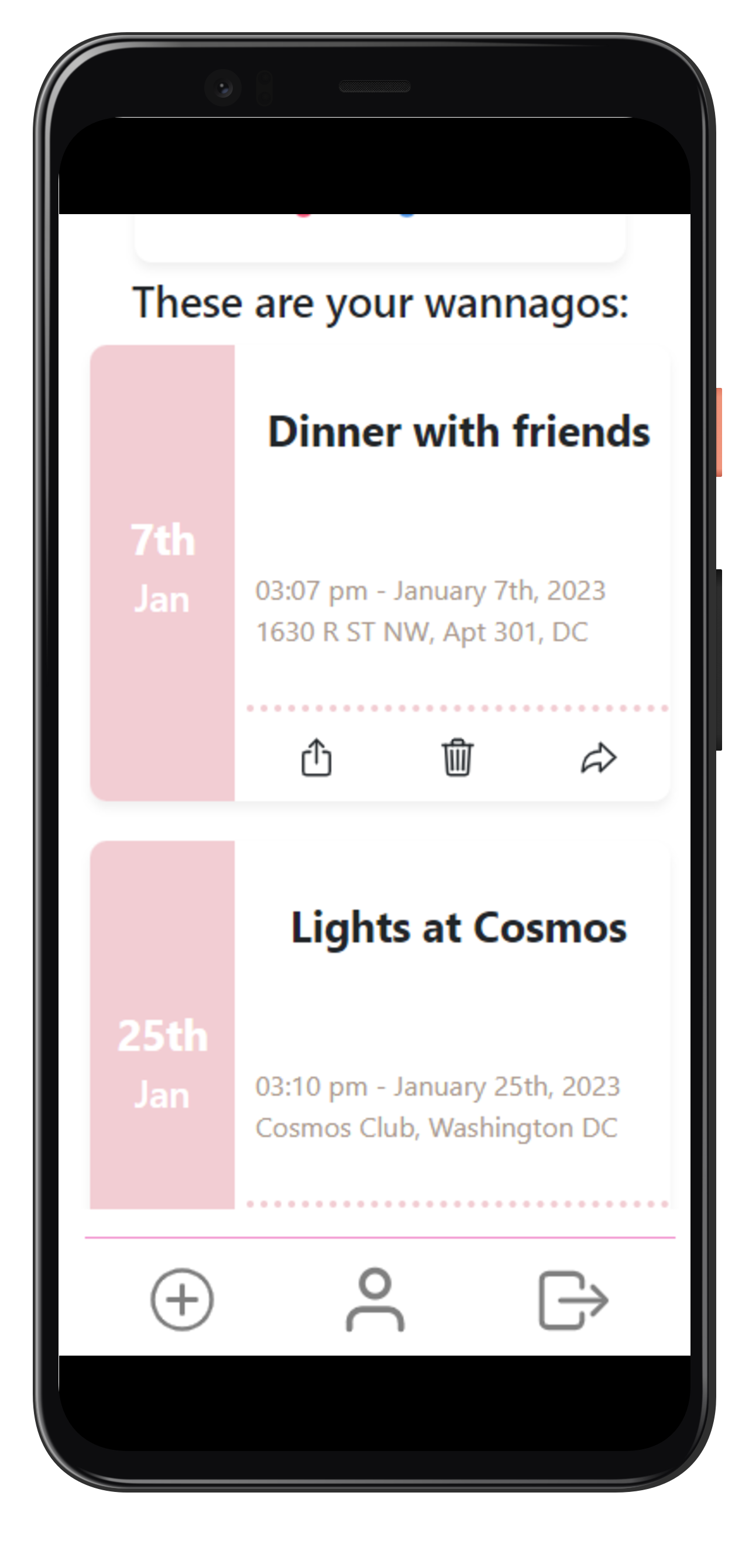The height and width of the screenshot is (1568, 749).
Task: Tap the export icon under Dinner with friends
Action: coord(316,757)
